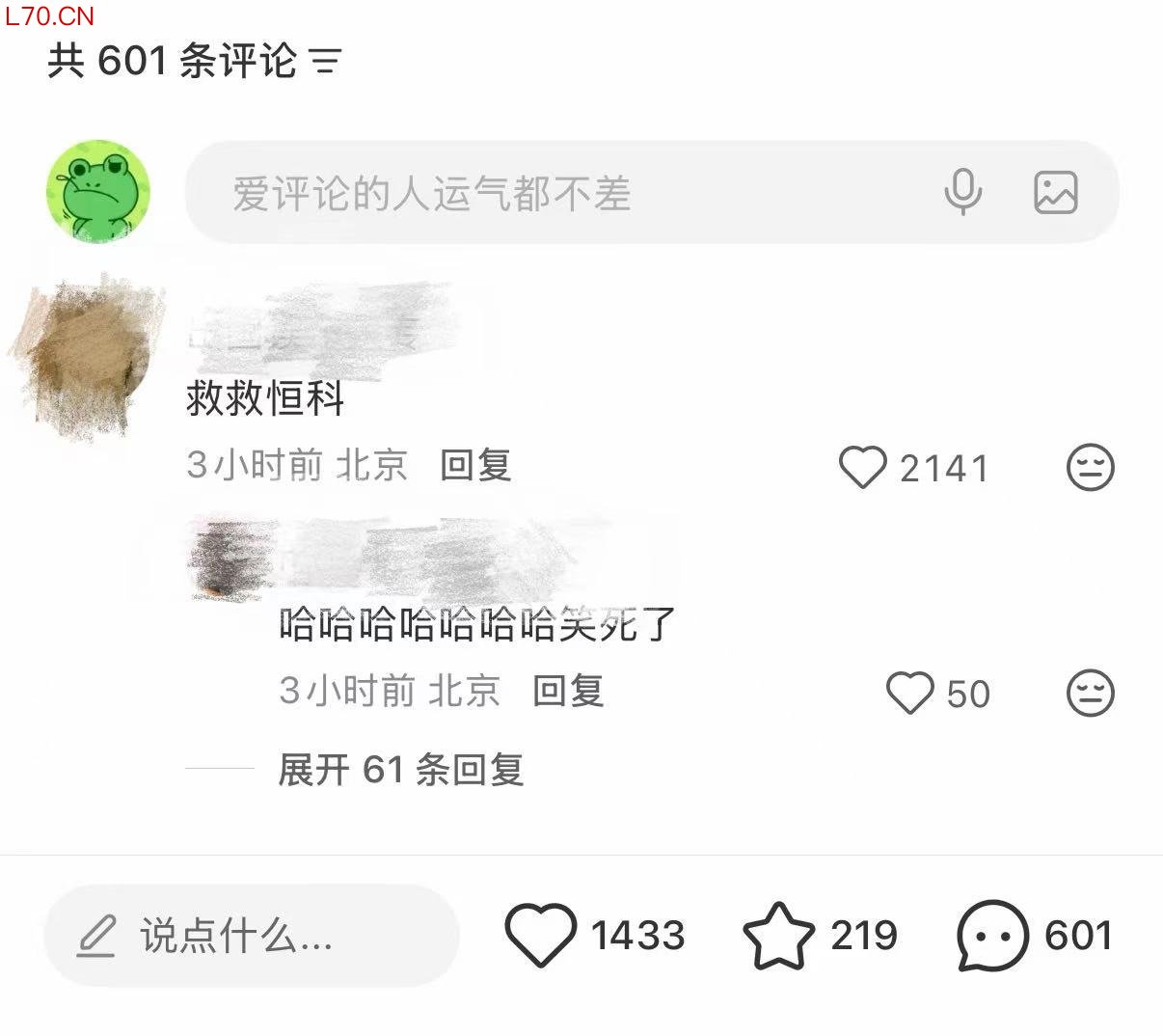
Task: Attach an image to the comment
Action: (x=1055, y=192)
